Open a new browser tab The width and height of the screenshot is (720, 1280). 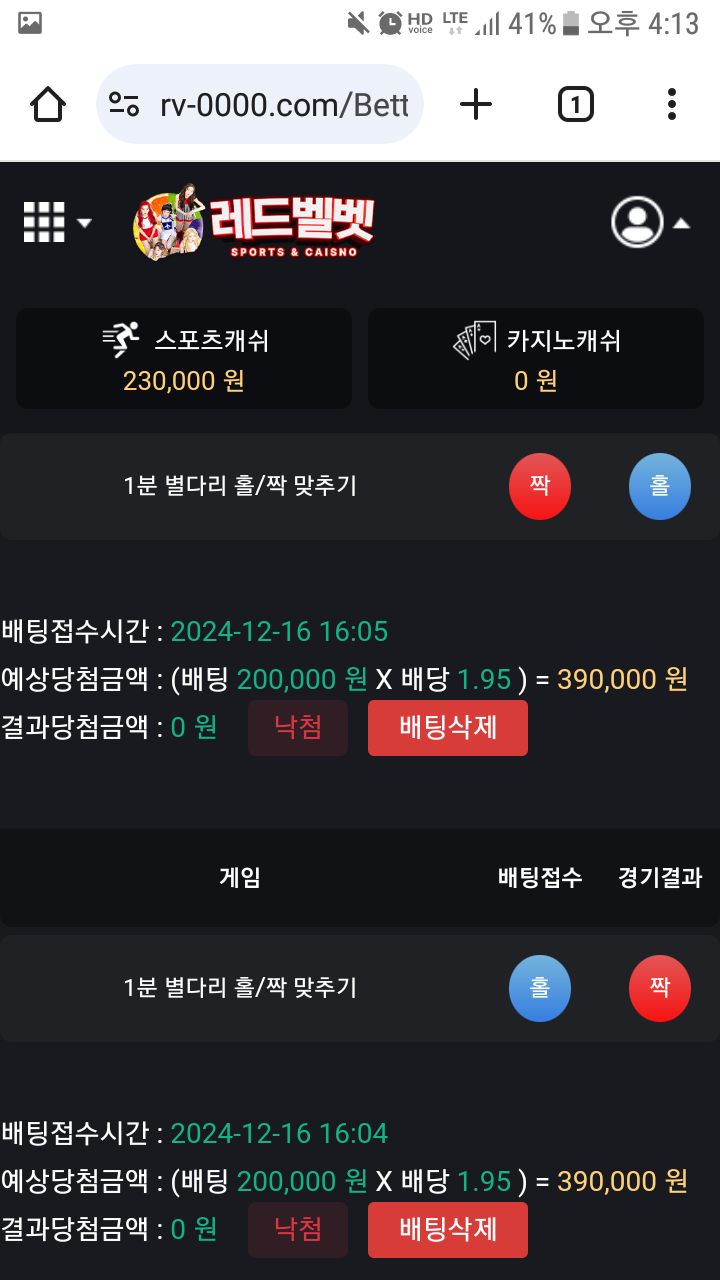(476, 104)
